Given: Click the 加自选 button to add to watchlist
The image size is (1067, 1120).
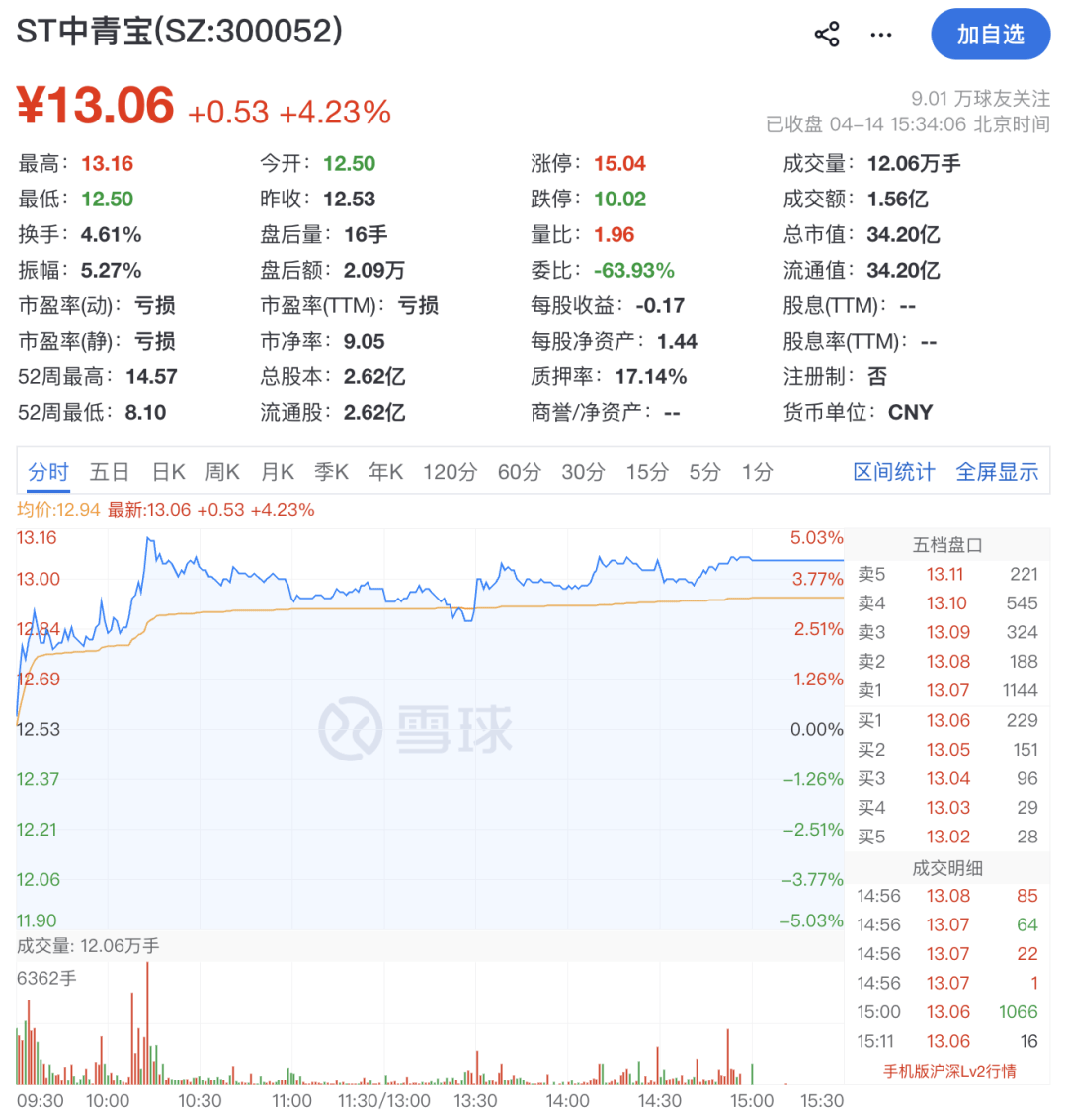Looking at the screenshot, I should pyautogui.click(x=990, y=34).
